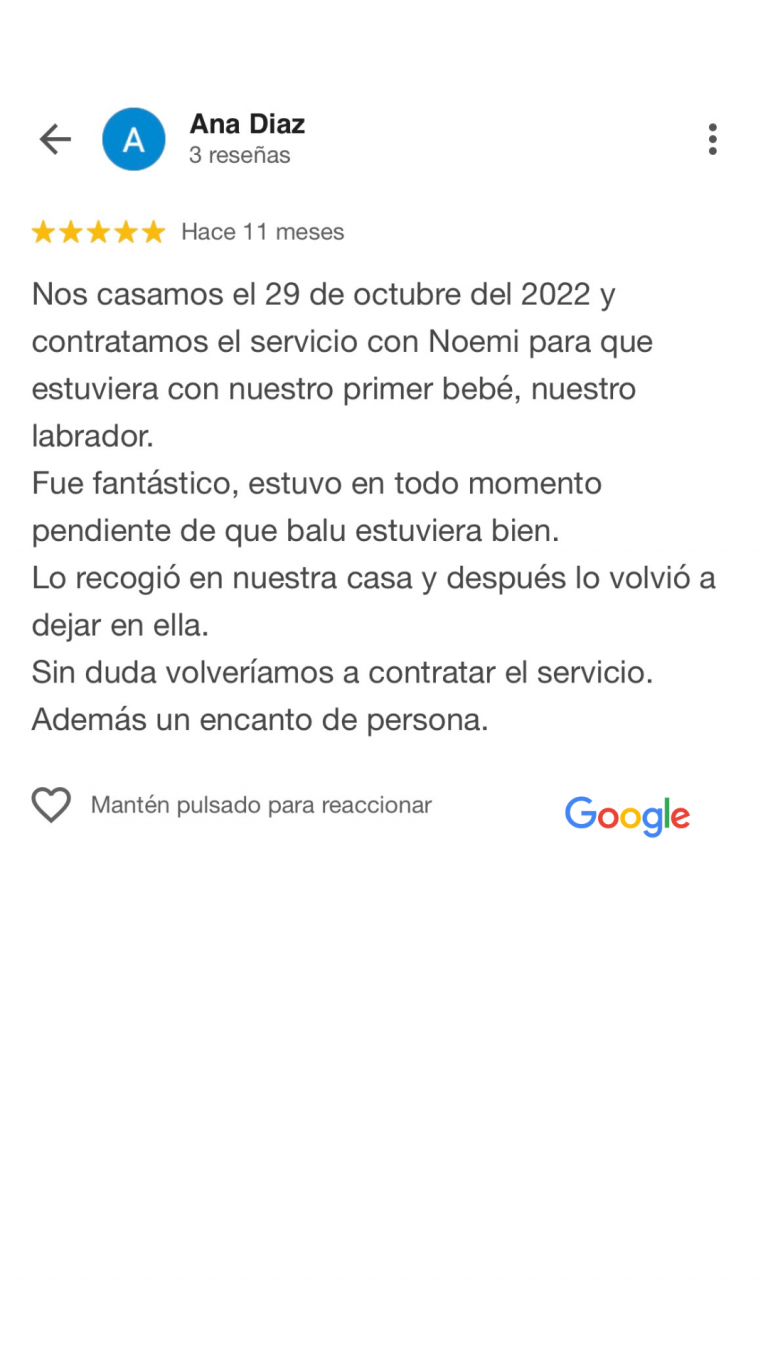Open reviewer profile via avatar letter A

pyautogui.click(x=133, y=139)
